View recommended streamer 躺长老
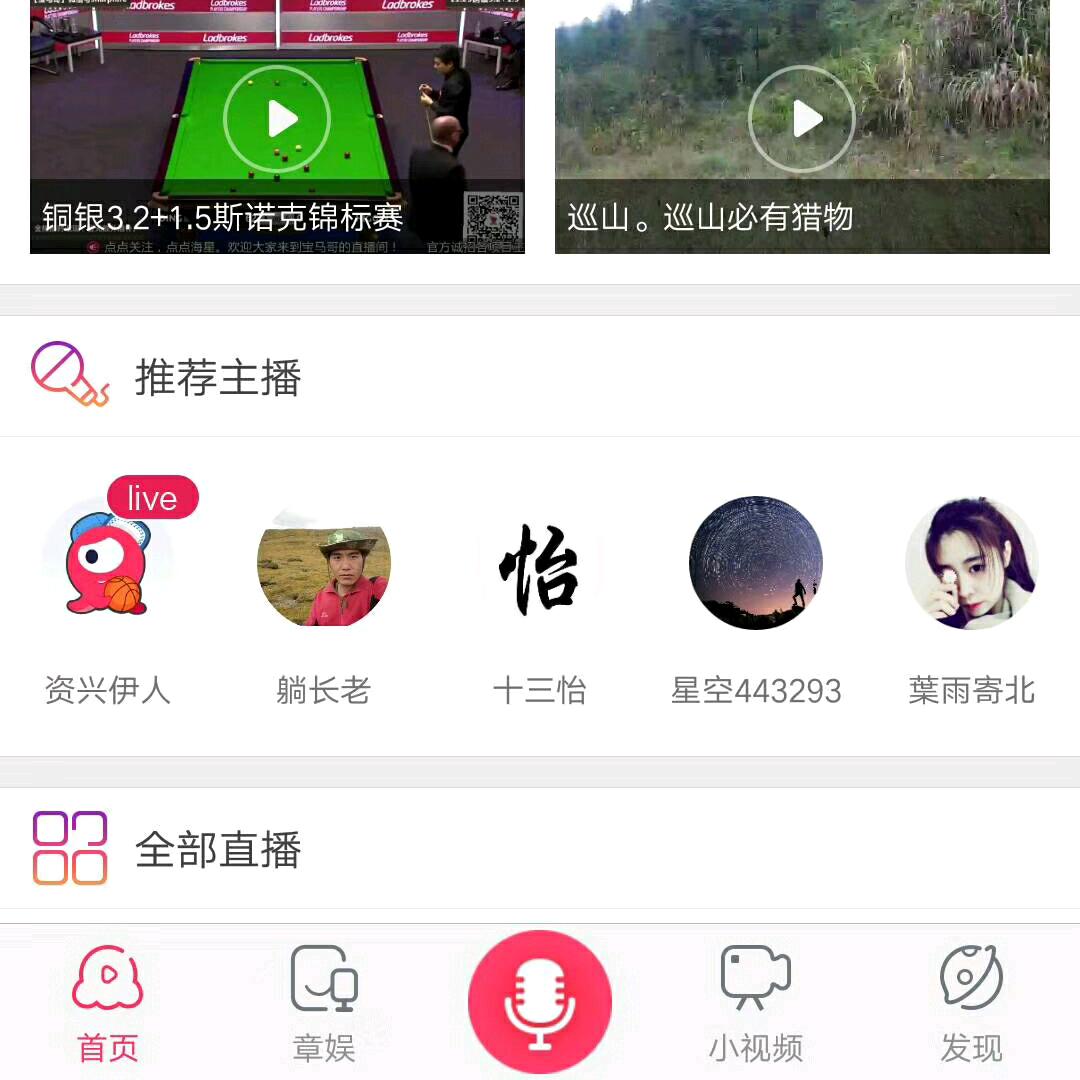 click(324, 563)
